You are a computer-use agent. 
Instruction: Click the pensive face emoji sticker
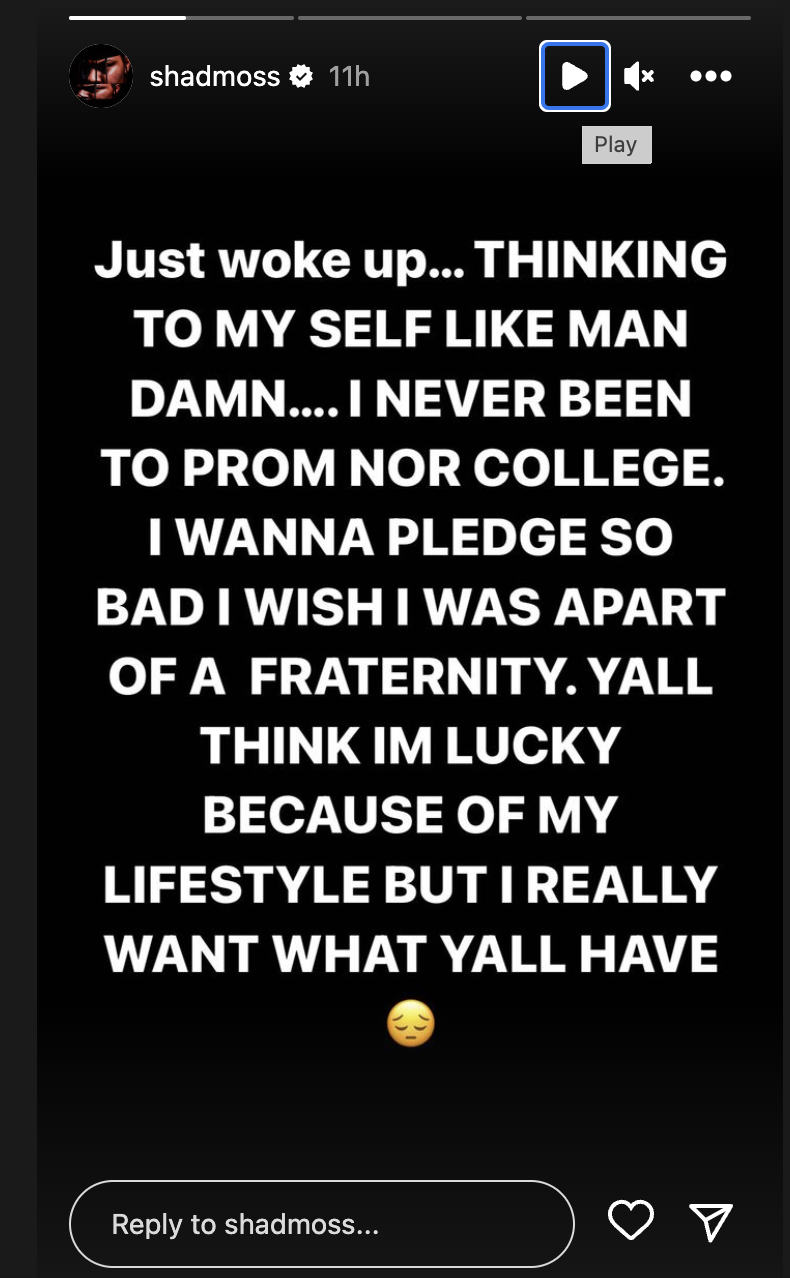410,1023
